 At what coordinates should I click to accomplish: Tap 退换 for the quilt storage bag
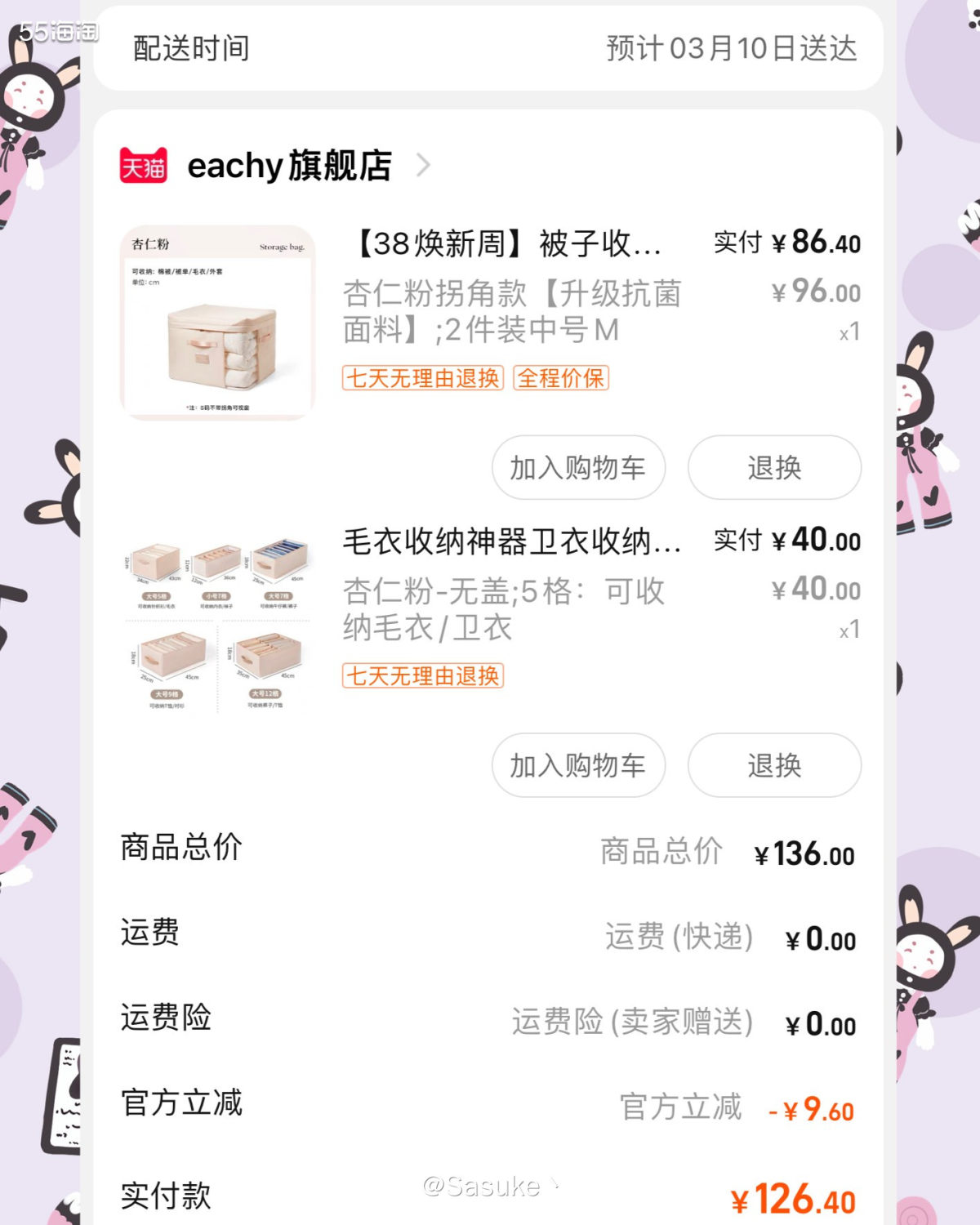click(773, 468)
